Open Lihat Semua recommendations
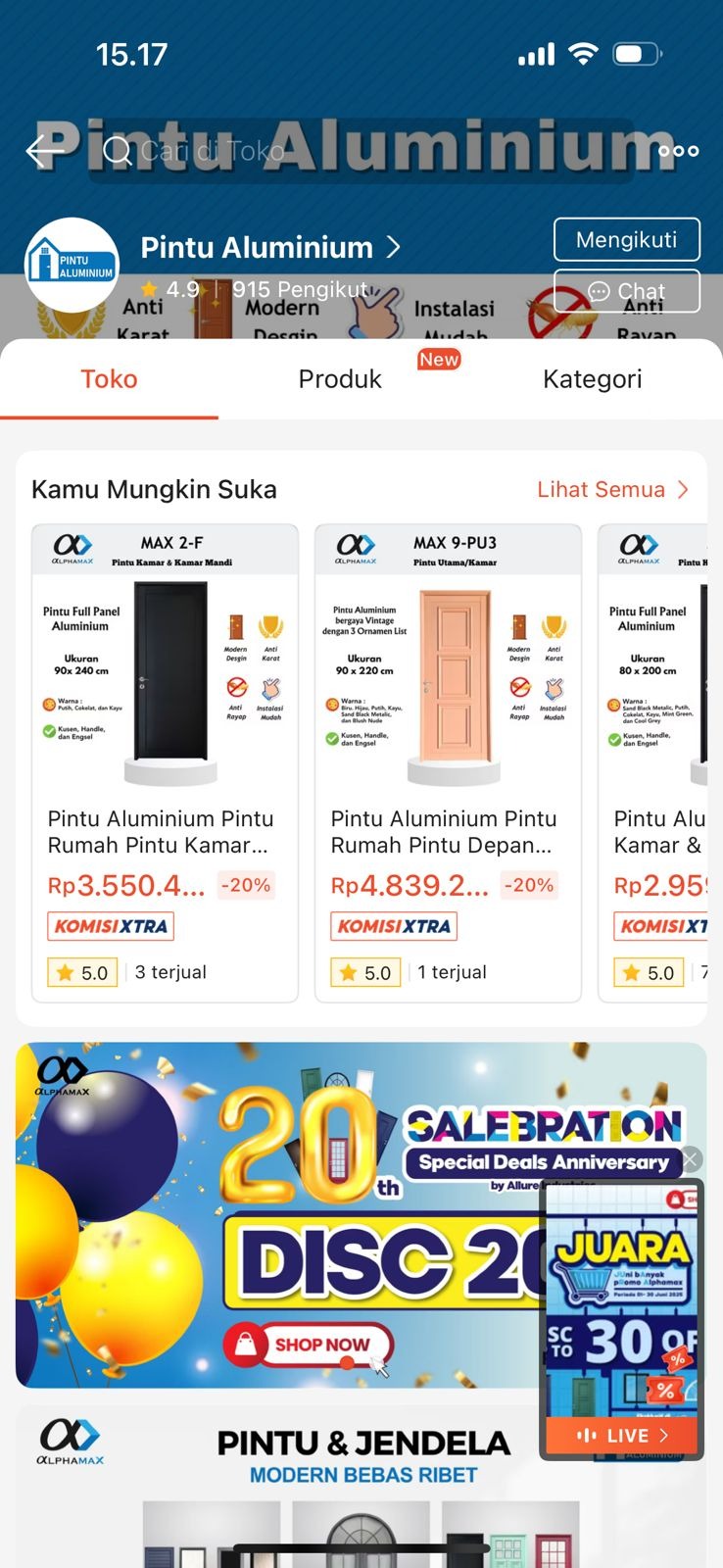Image resolution: width=723 pixels, height=1568 pixels. click(x=612, y=489)
